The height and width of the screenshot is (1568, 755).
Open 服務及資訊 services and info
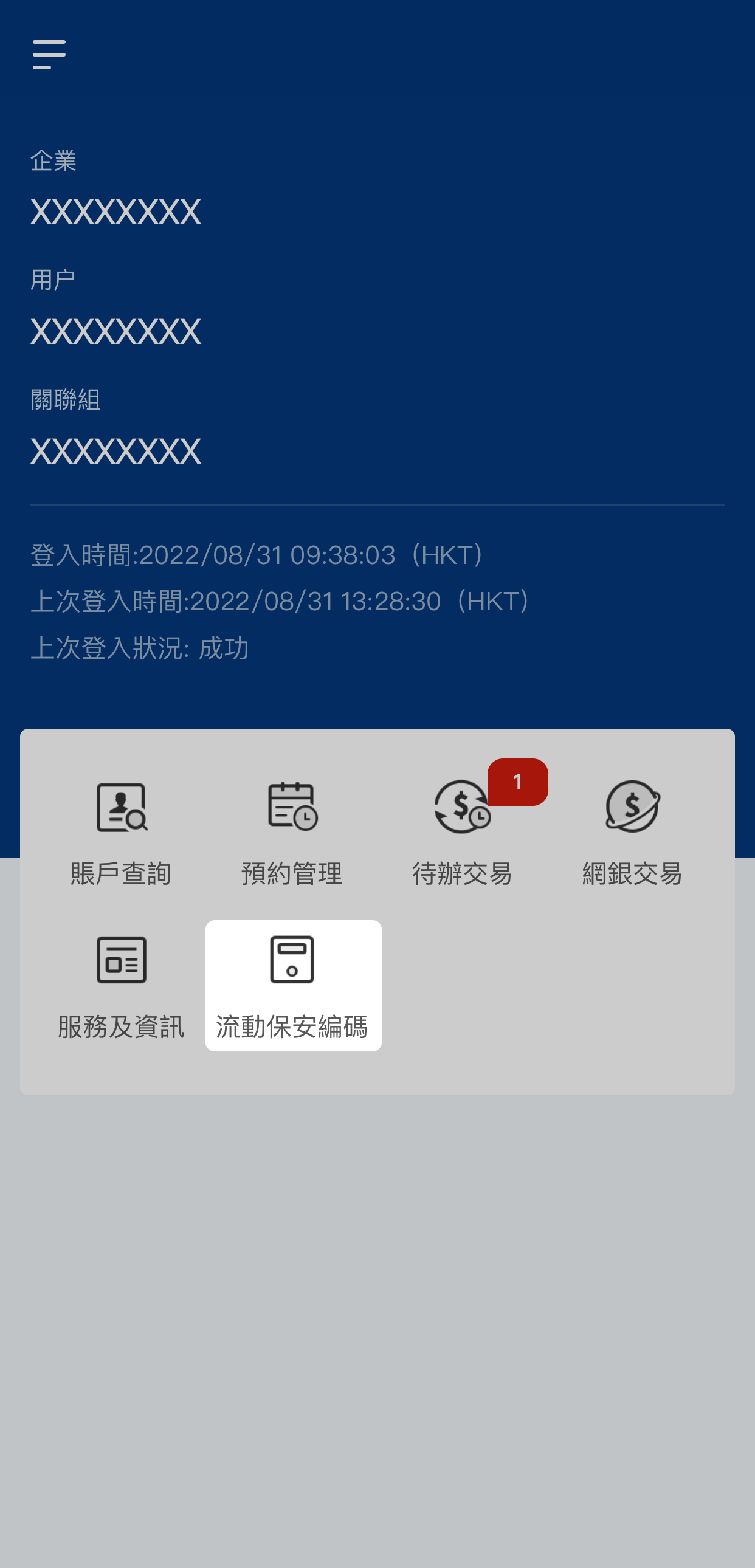click(x=121, y=986)
